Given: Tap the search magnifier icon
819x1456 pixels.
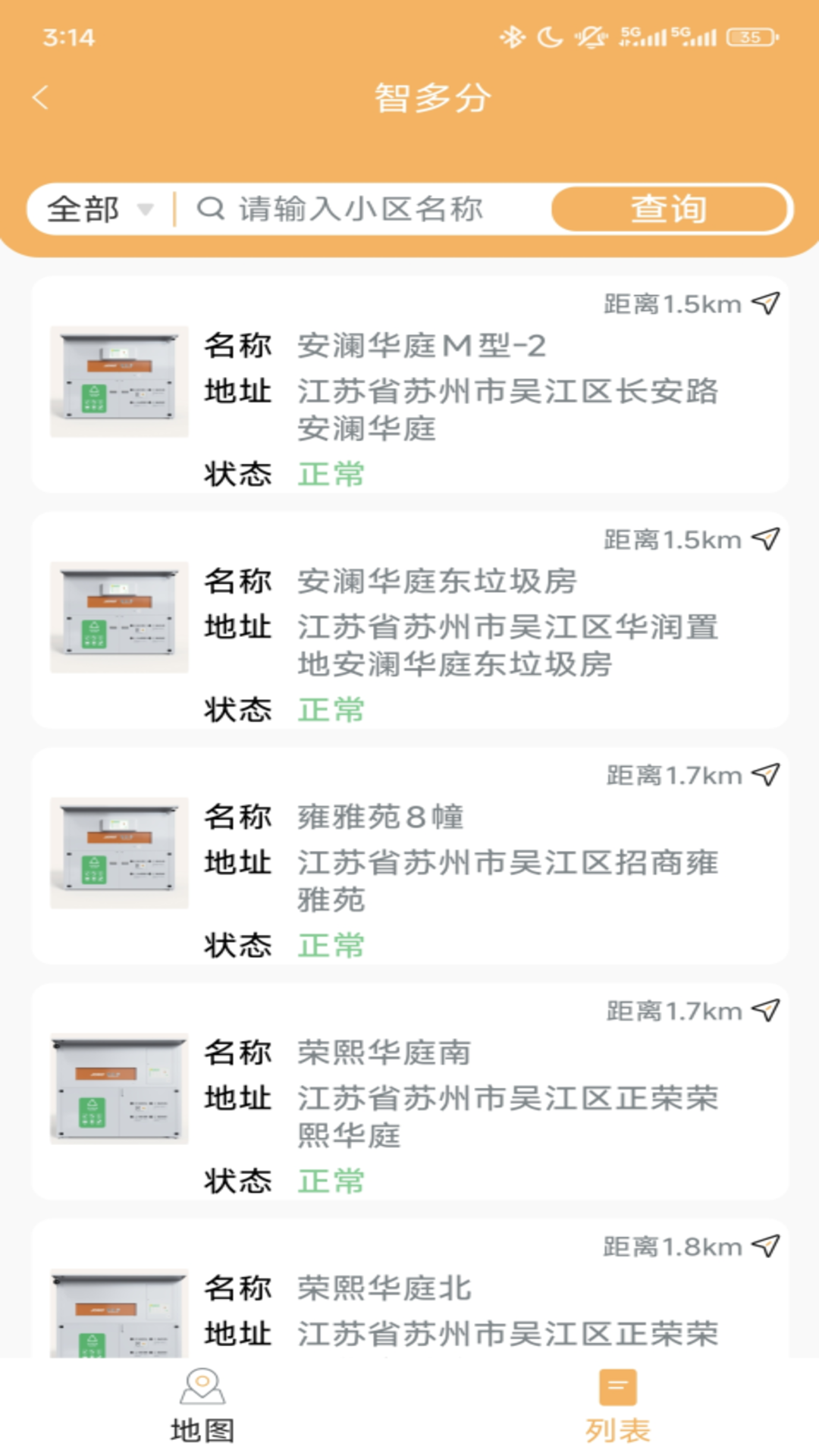Looking at the screenshot, I should point(210,209).
